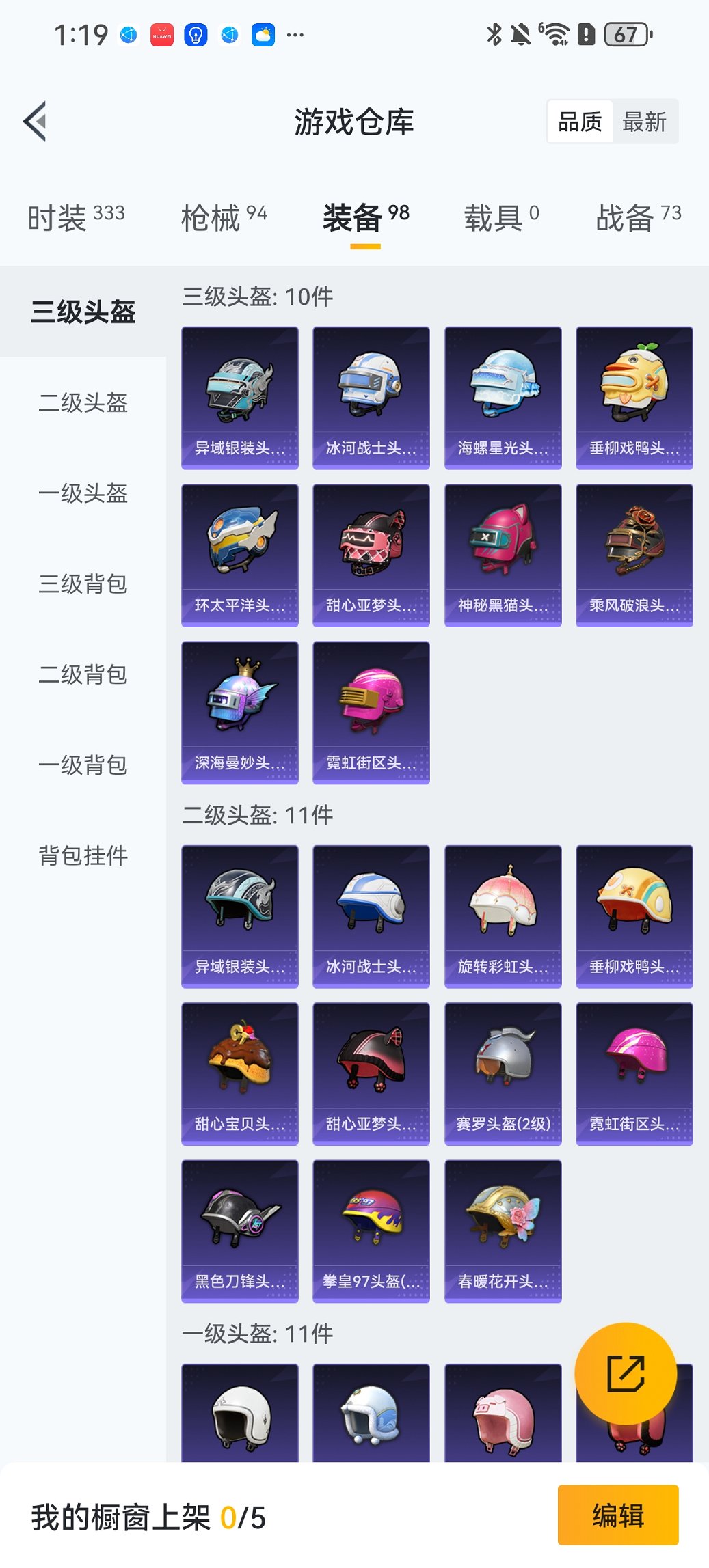Select 二级头盔 in the side menu
The width and height of the screenshot is (709, 1568).
[x=83, y=402]
